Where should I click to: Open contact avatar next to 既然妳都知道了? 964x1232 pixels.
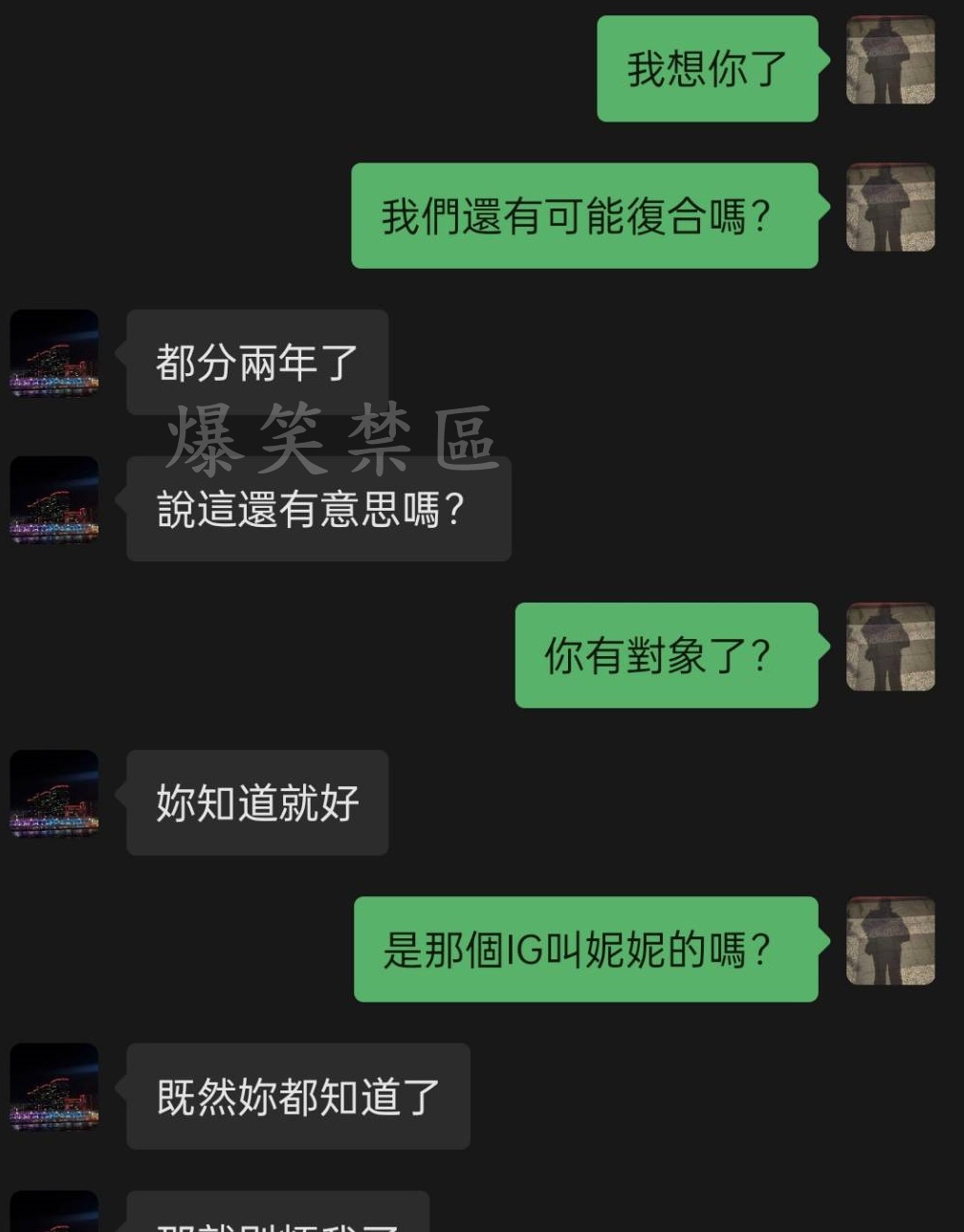[x=55, y=1088]
